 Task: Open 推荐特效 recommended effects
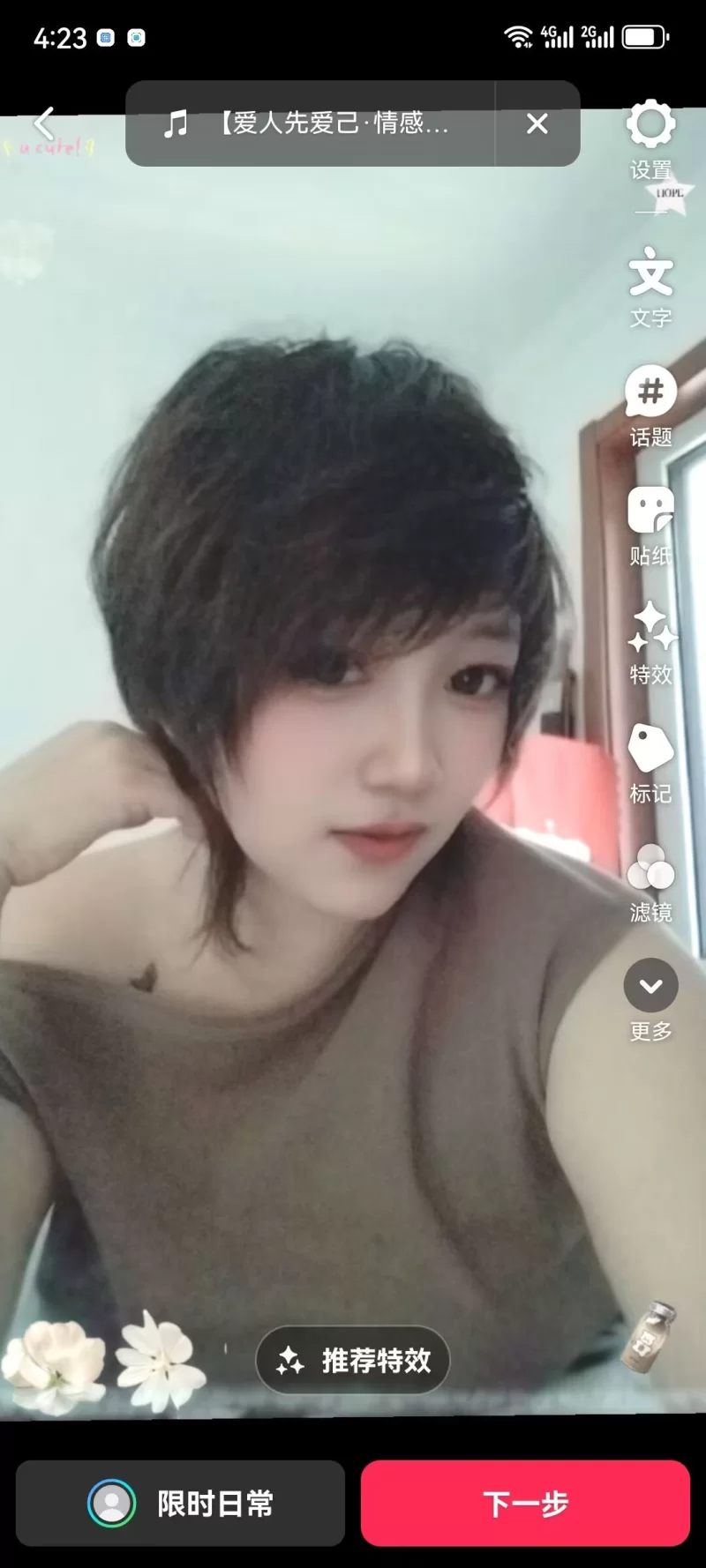353,1360
